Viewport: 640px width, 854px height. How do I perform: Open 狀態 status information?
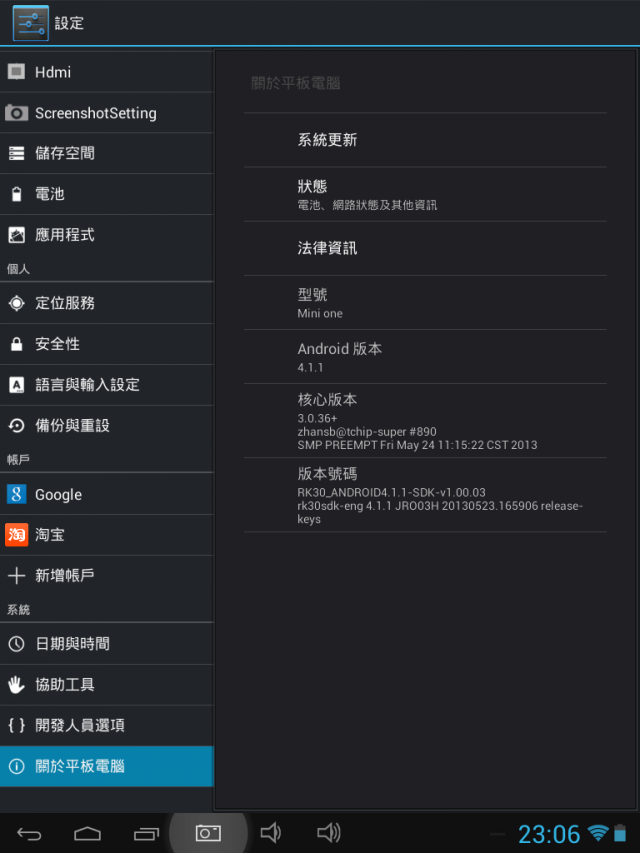coord(425,194)
